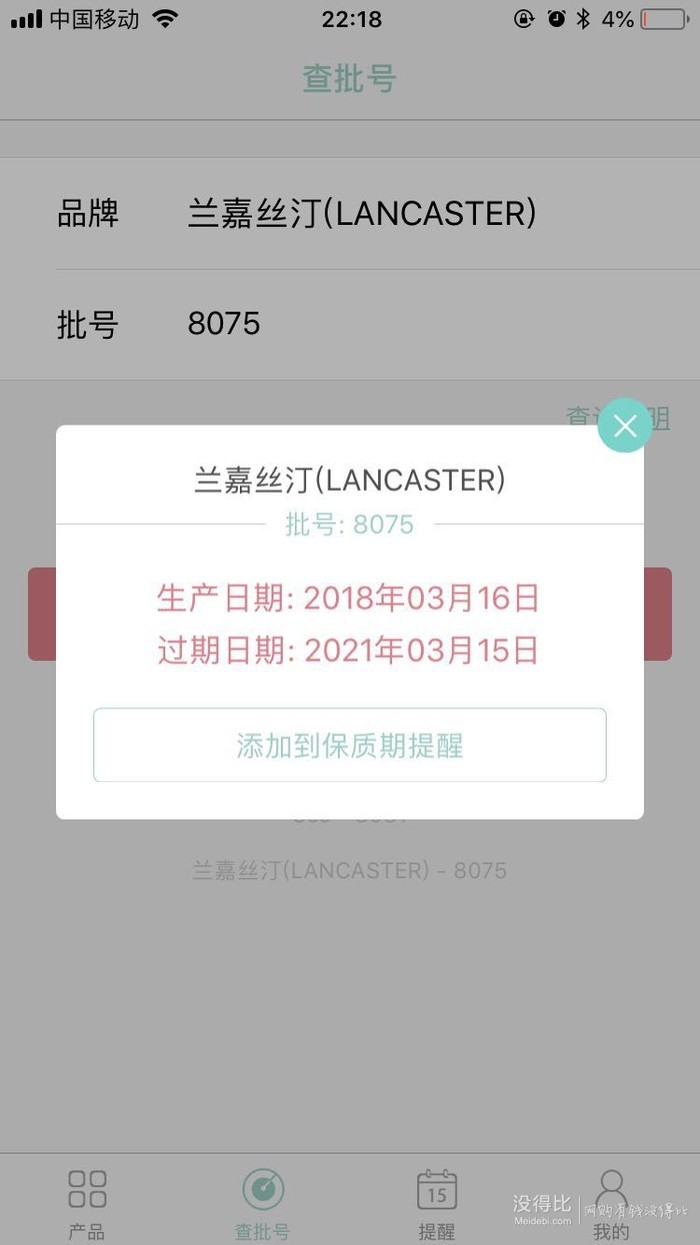Switch to the 提醒 tab

click(437, 1203)
